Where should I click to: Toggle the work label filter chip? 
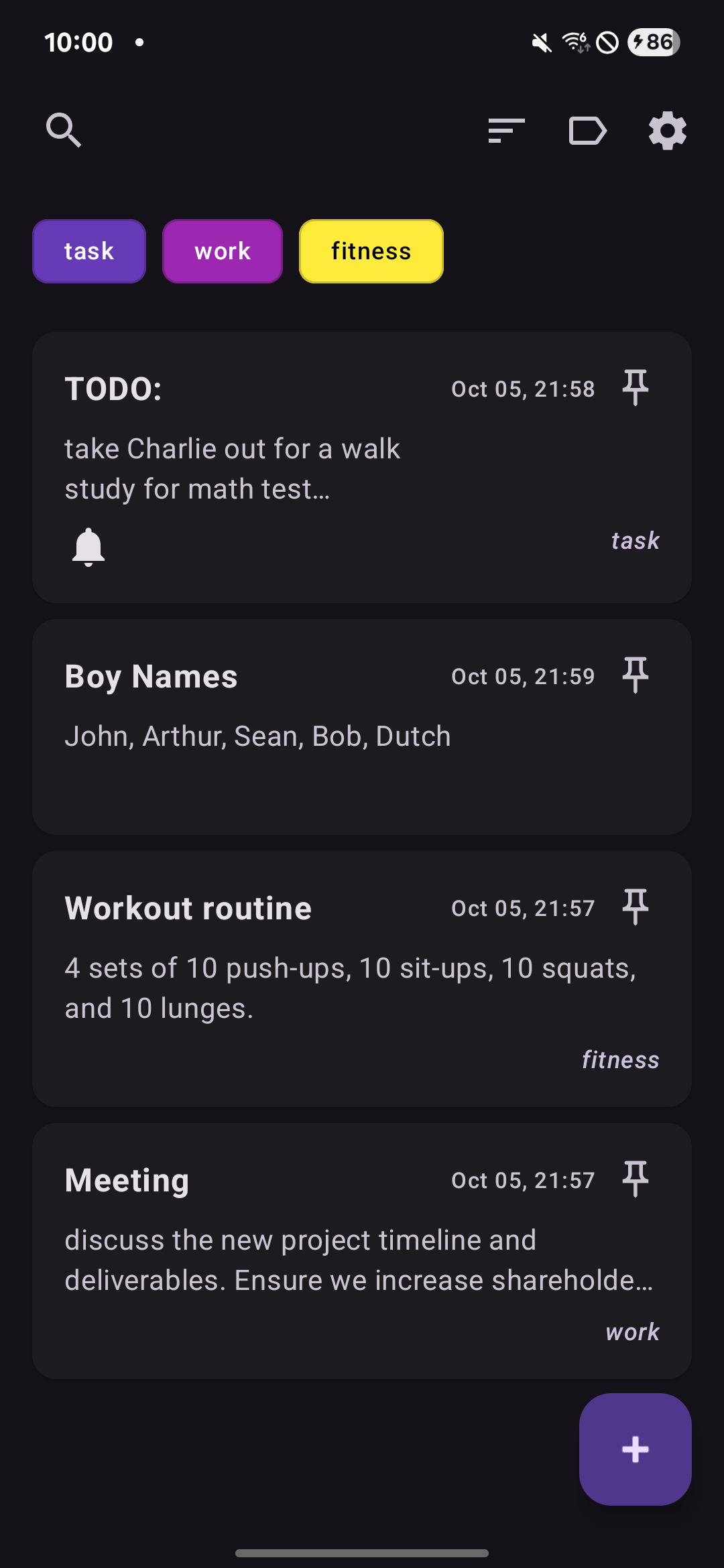tap(222, 251)
